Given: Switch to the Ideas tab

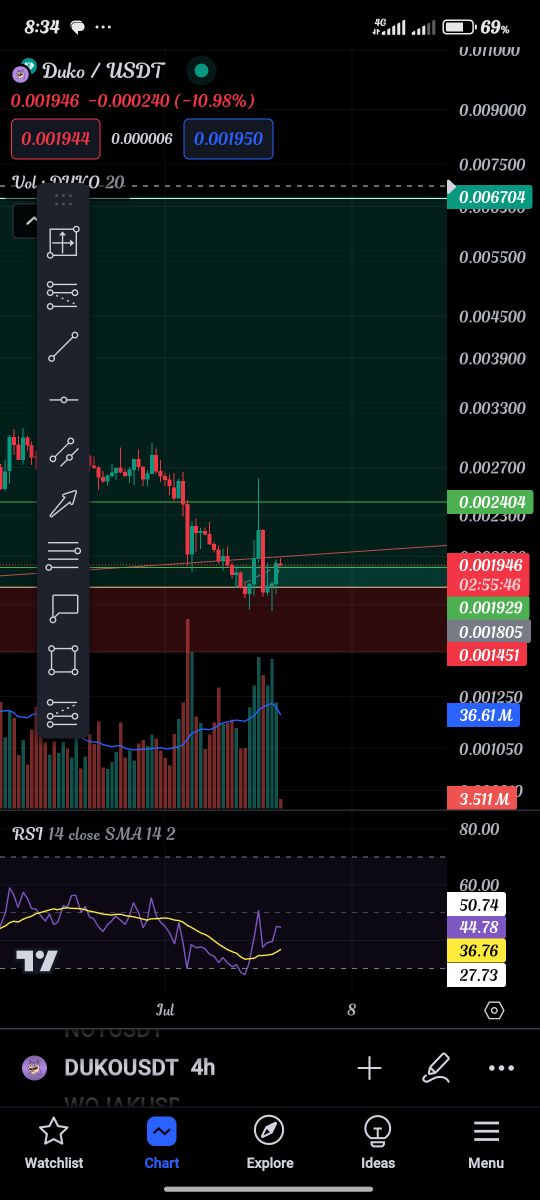Looking at the screenshot, I should [378, 1144].
